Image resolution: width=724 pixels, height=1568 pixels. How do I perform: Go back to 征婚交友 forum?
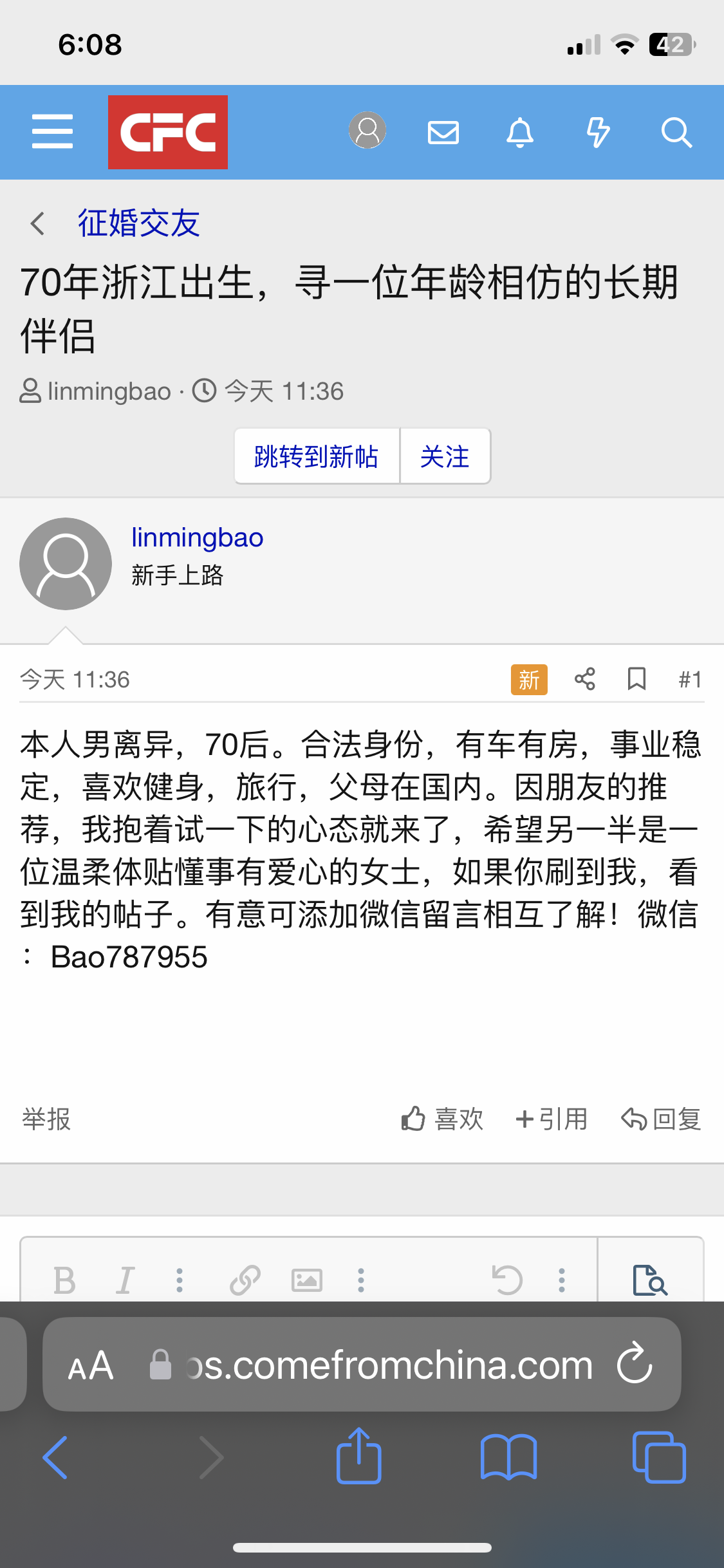click(138, 223)
